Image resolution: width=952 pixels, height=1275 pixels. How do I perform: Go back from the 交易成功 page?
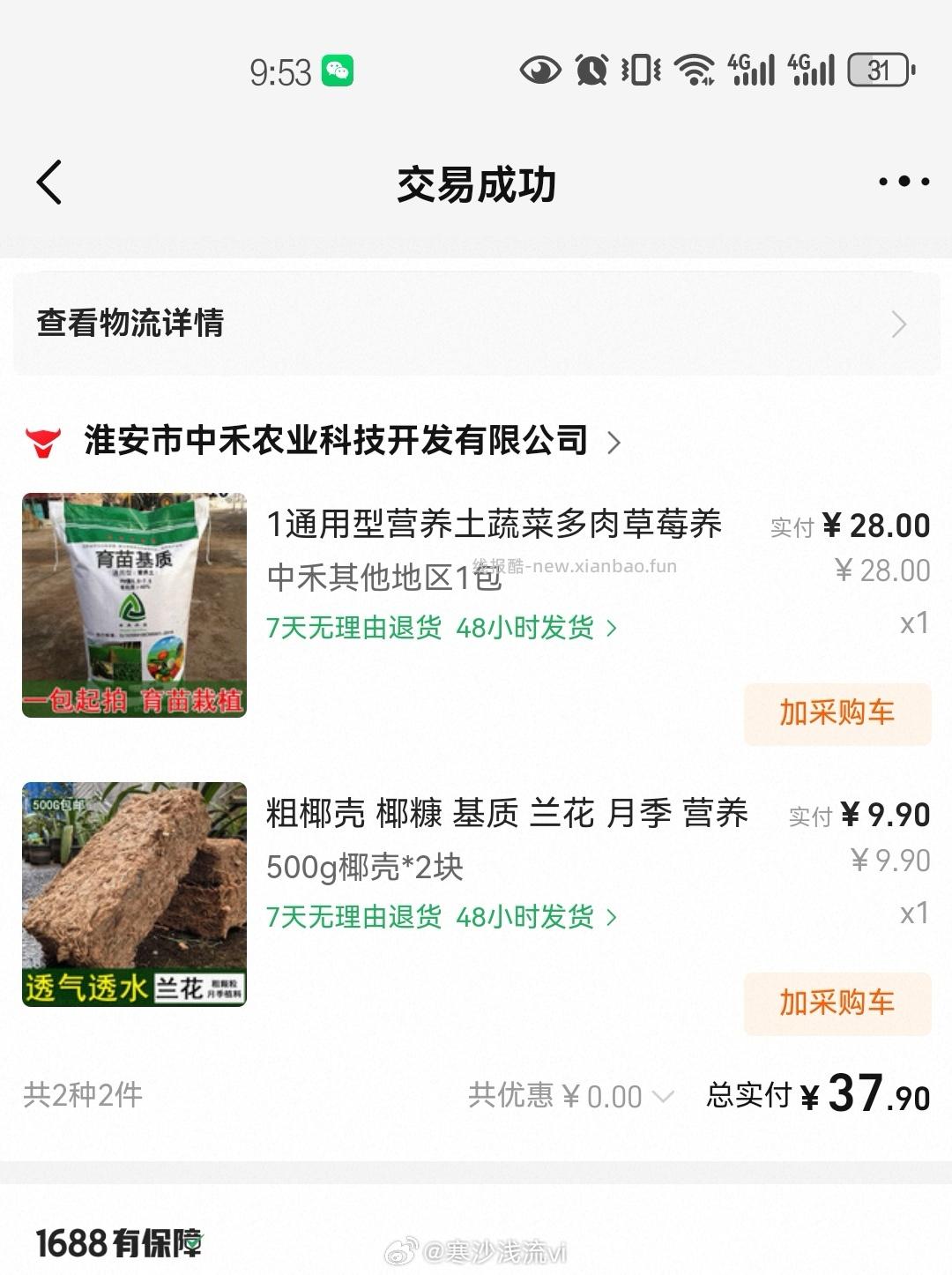pos(49,183)
